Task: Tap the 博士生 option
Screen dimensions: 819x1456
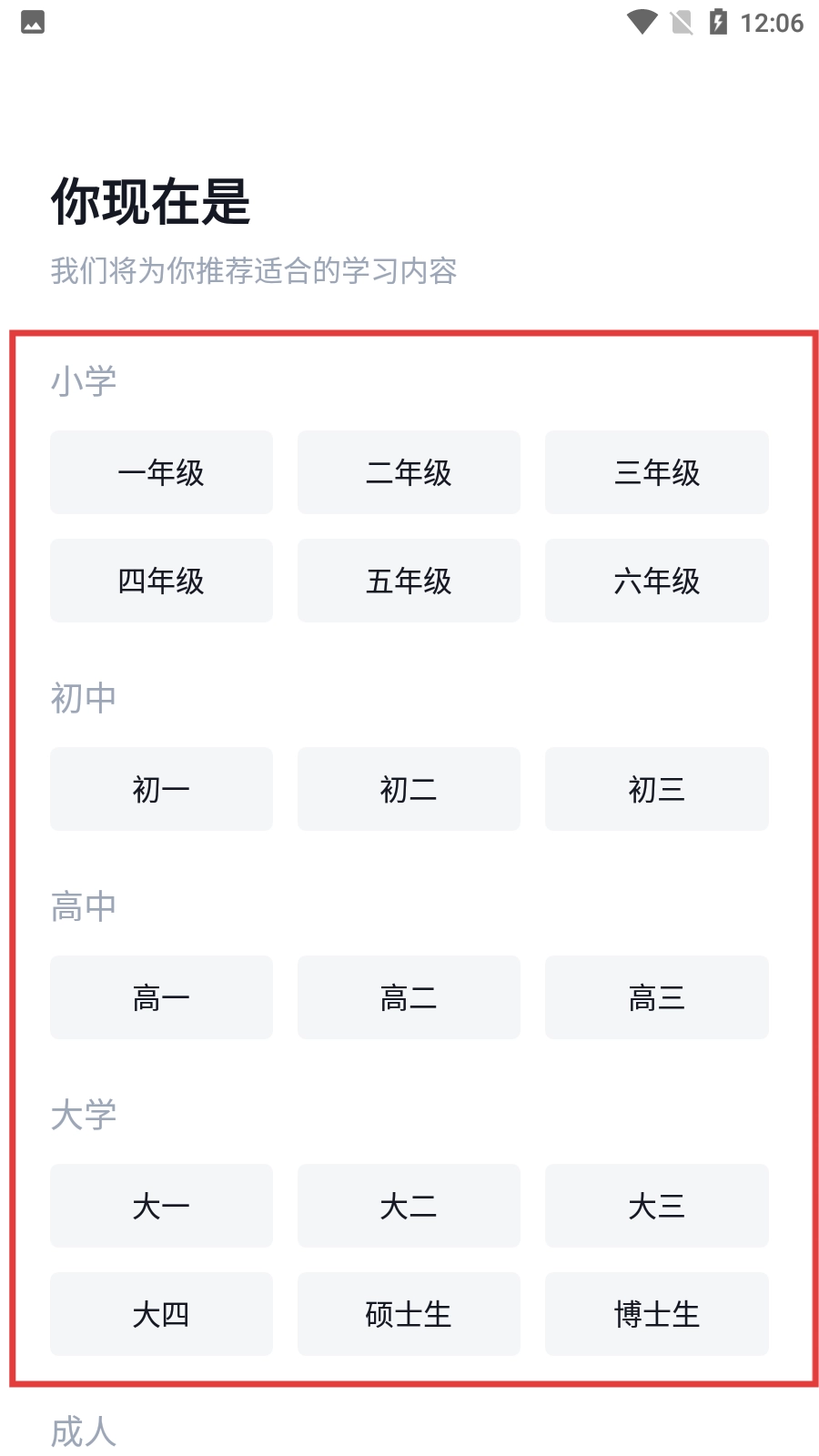Action: point(656,1314)
